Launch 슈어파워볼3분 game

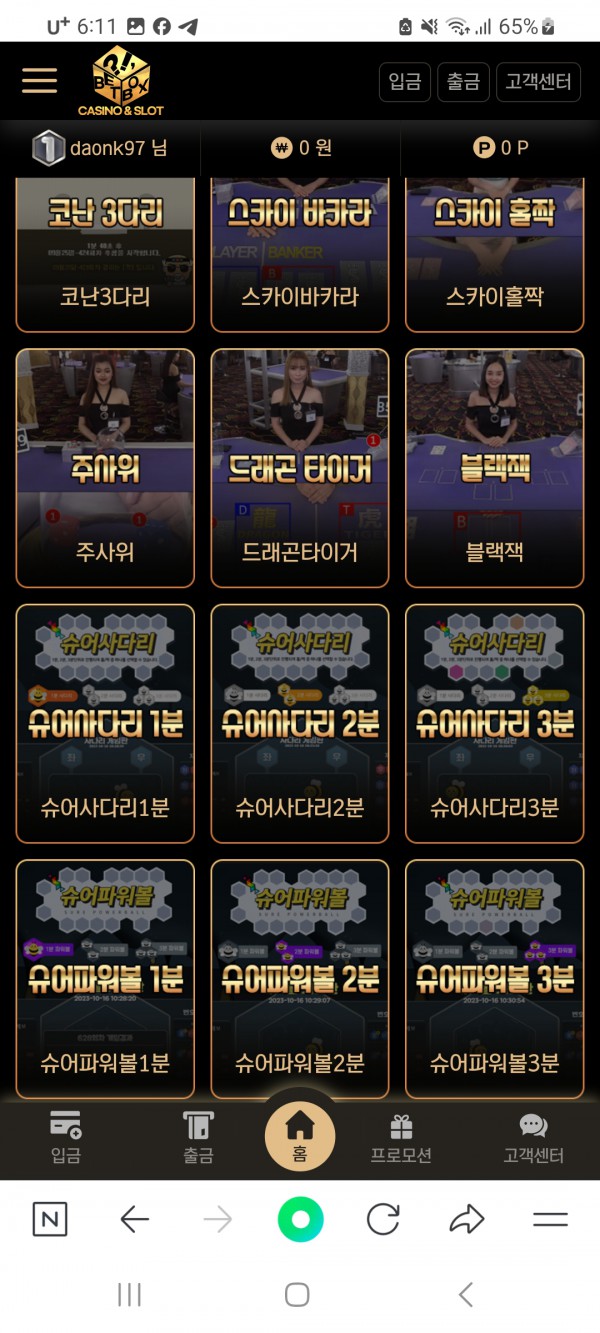tap(495, 979)
